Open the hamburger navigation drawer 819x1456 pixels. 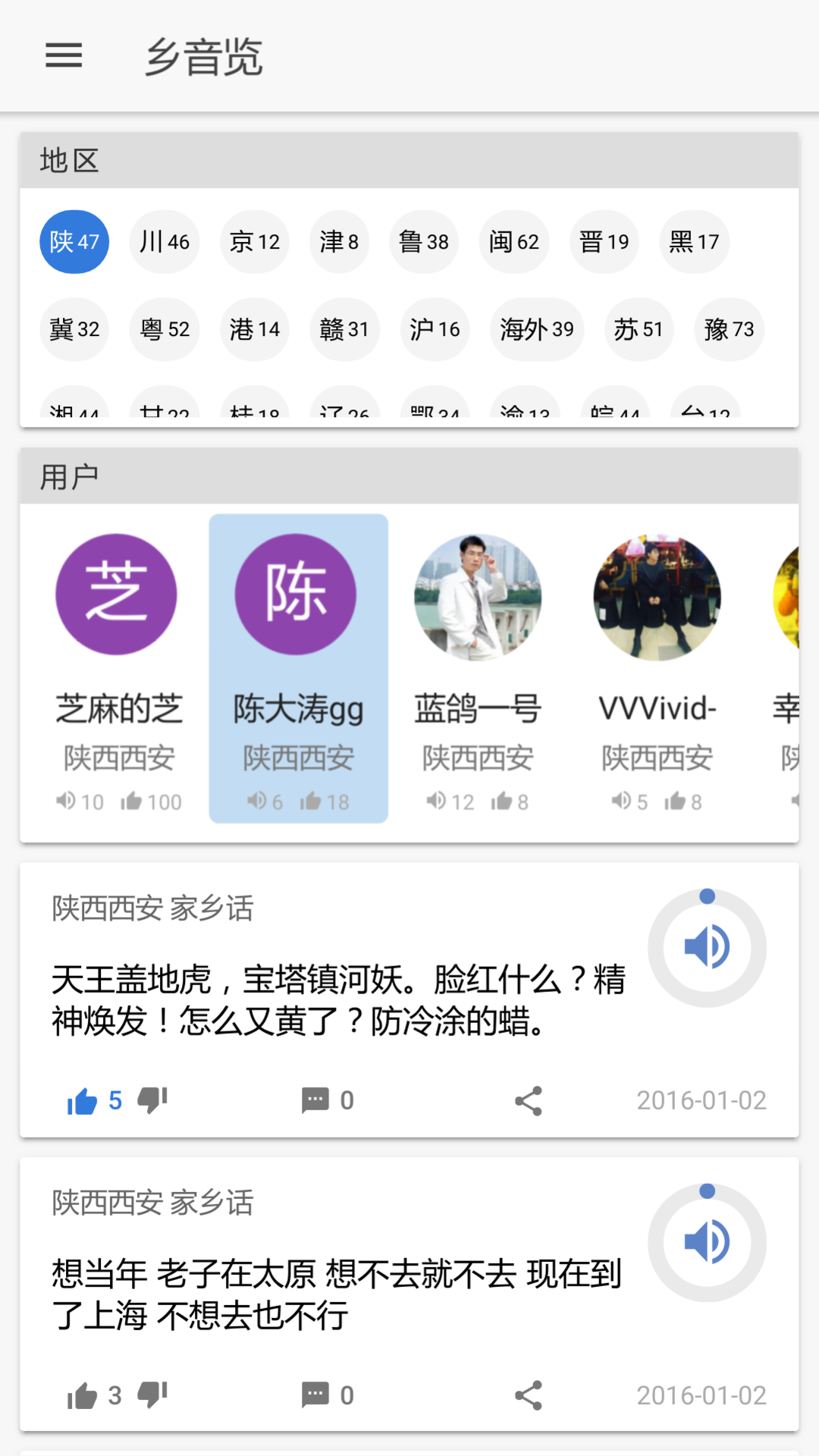[x=64, y=55]
